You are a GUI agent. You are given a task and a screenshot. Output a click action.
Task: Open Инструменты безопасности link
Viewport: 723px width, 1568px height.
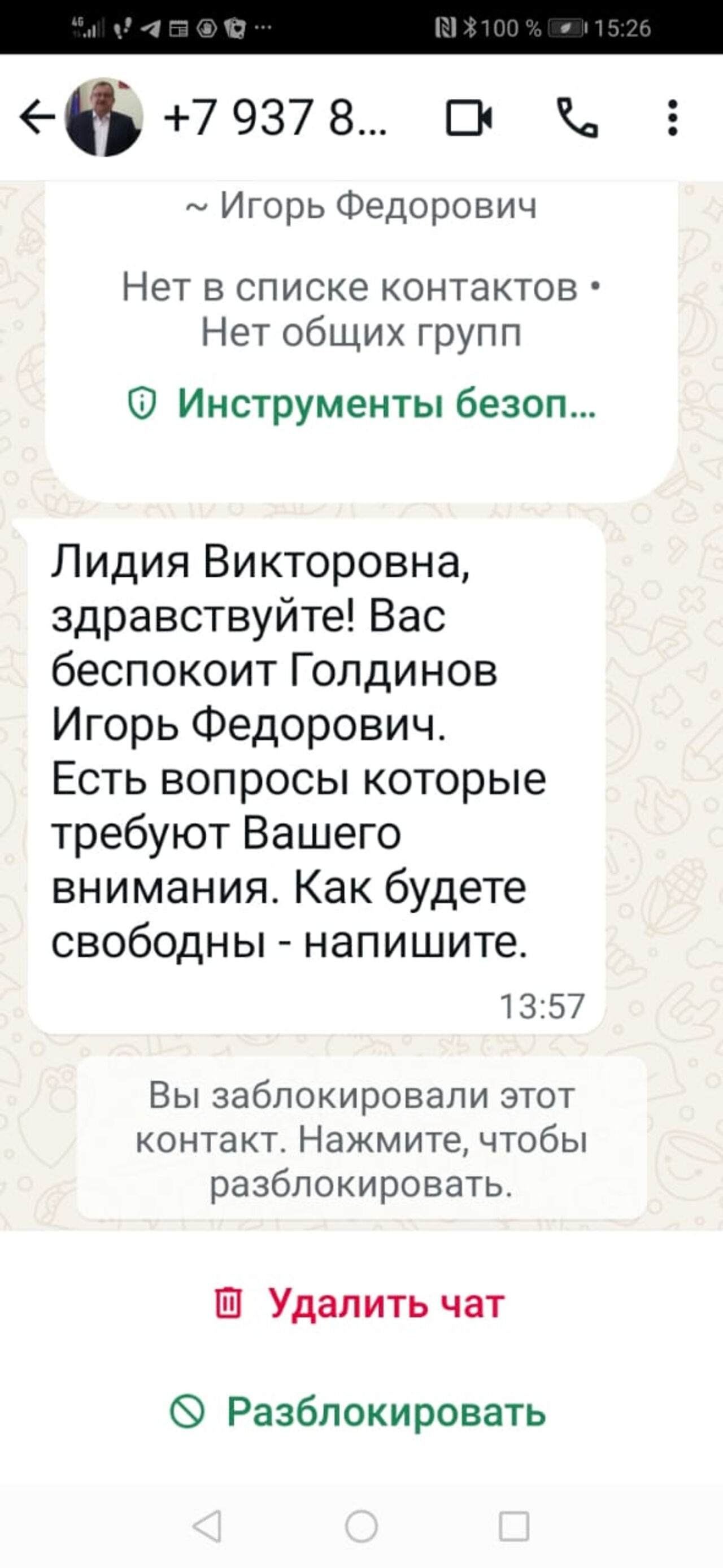tap(361, 403)
